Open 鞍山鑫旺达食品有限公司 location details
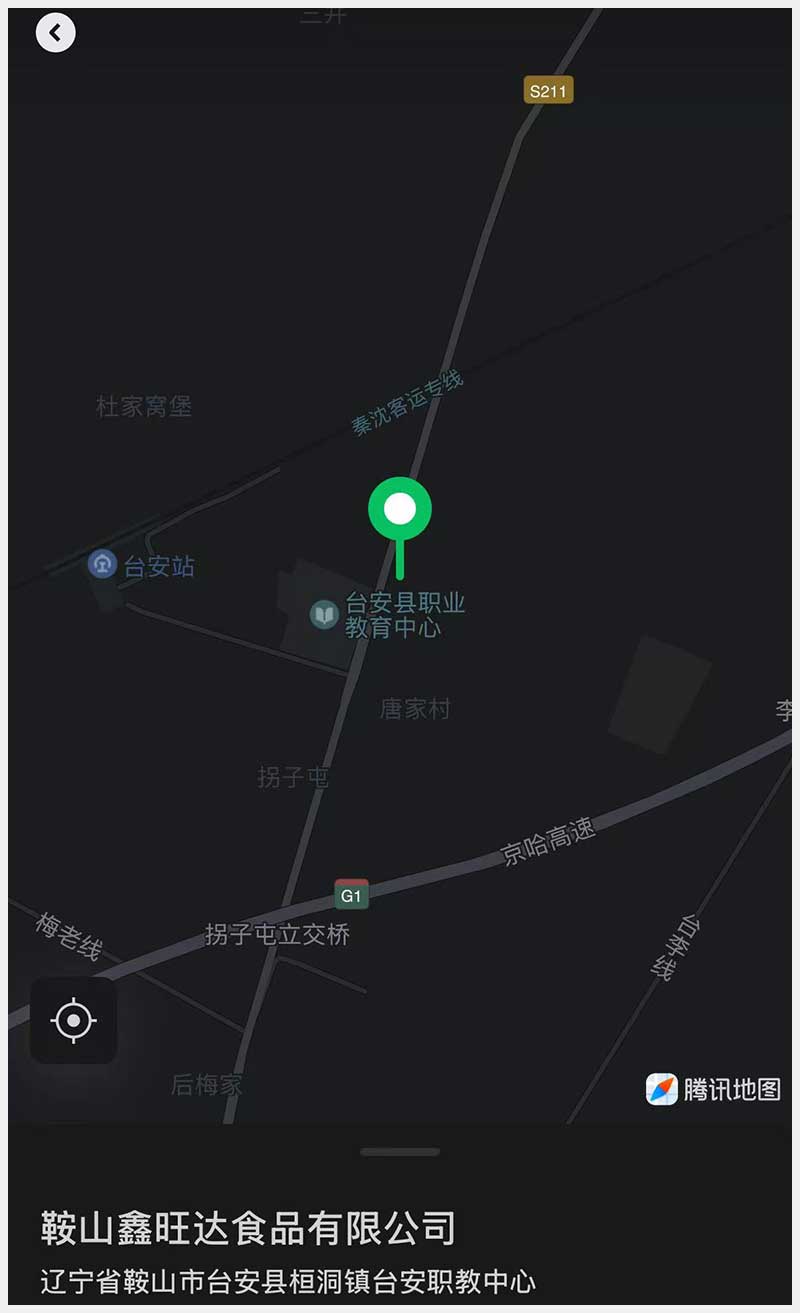The height and width of the screenshot is (1313, 800). 248,1228
